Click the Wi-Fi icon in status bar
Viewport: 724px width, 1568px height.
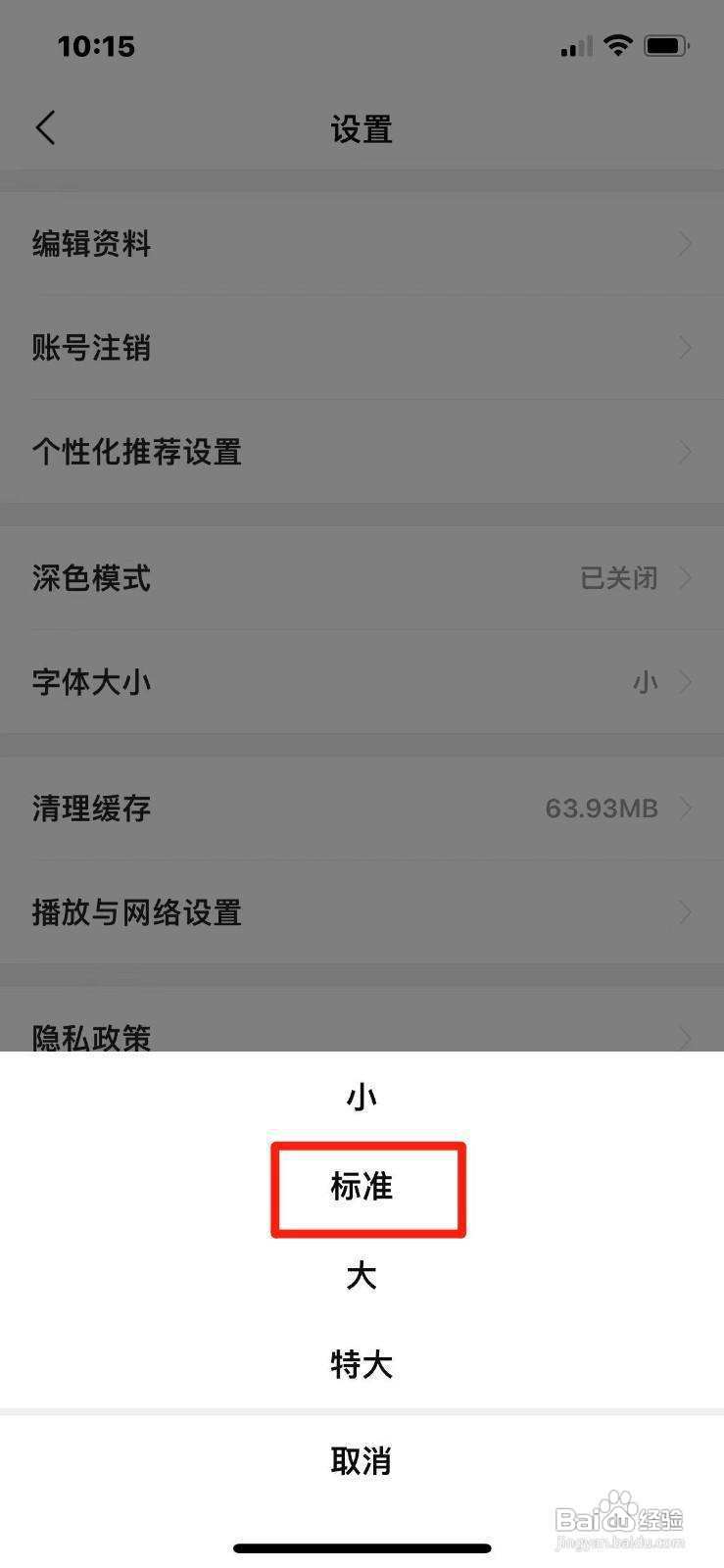618,45
